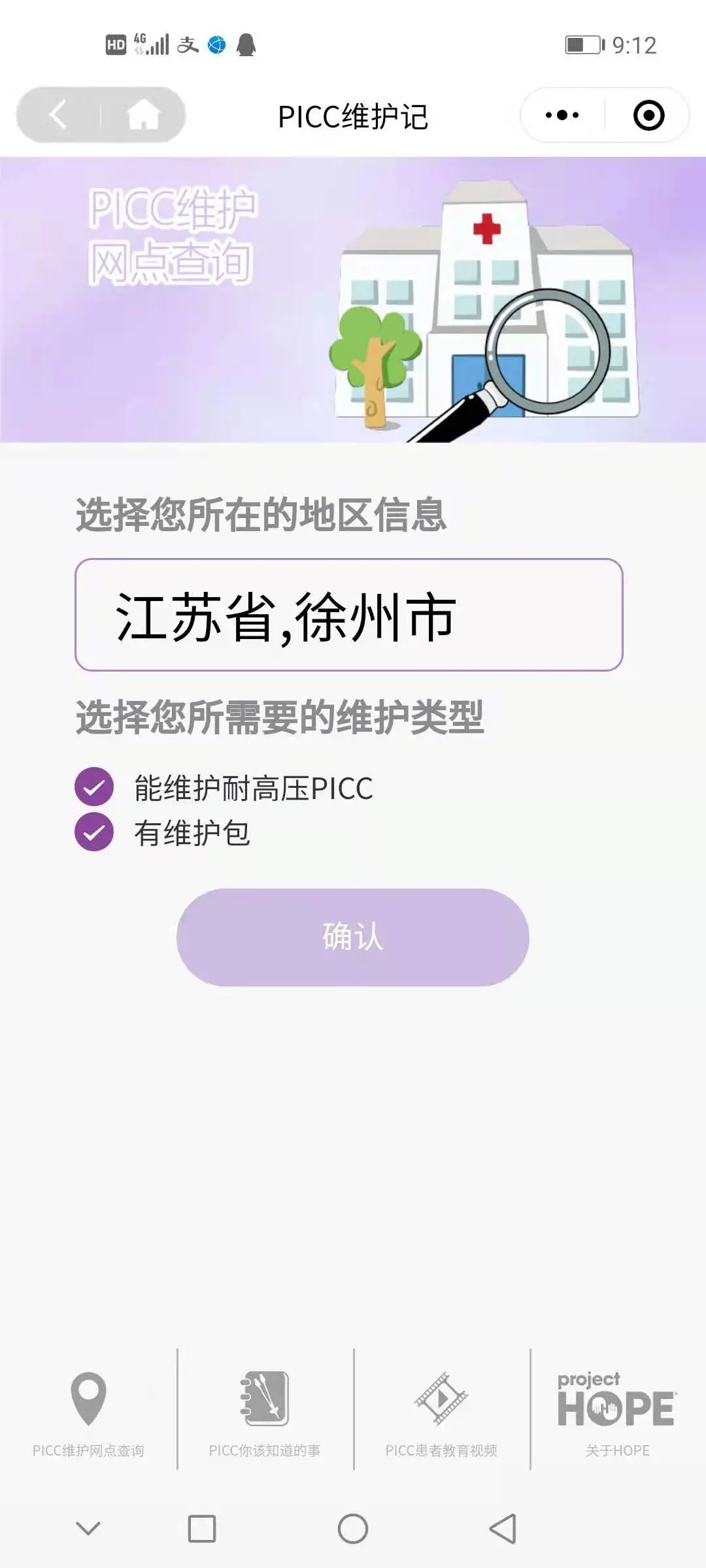Uncheck 有维护包 option
The width and height of the screenshot is (706, 1568).
click(x=94, y=832)
